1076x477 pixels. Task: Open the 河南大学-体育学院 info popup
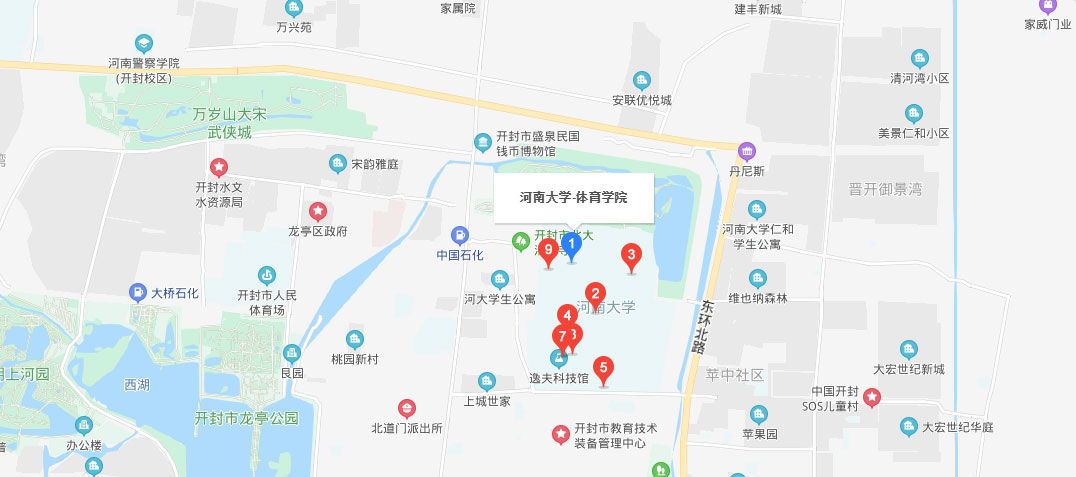574,198
